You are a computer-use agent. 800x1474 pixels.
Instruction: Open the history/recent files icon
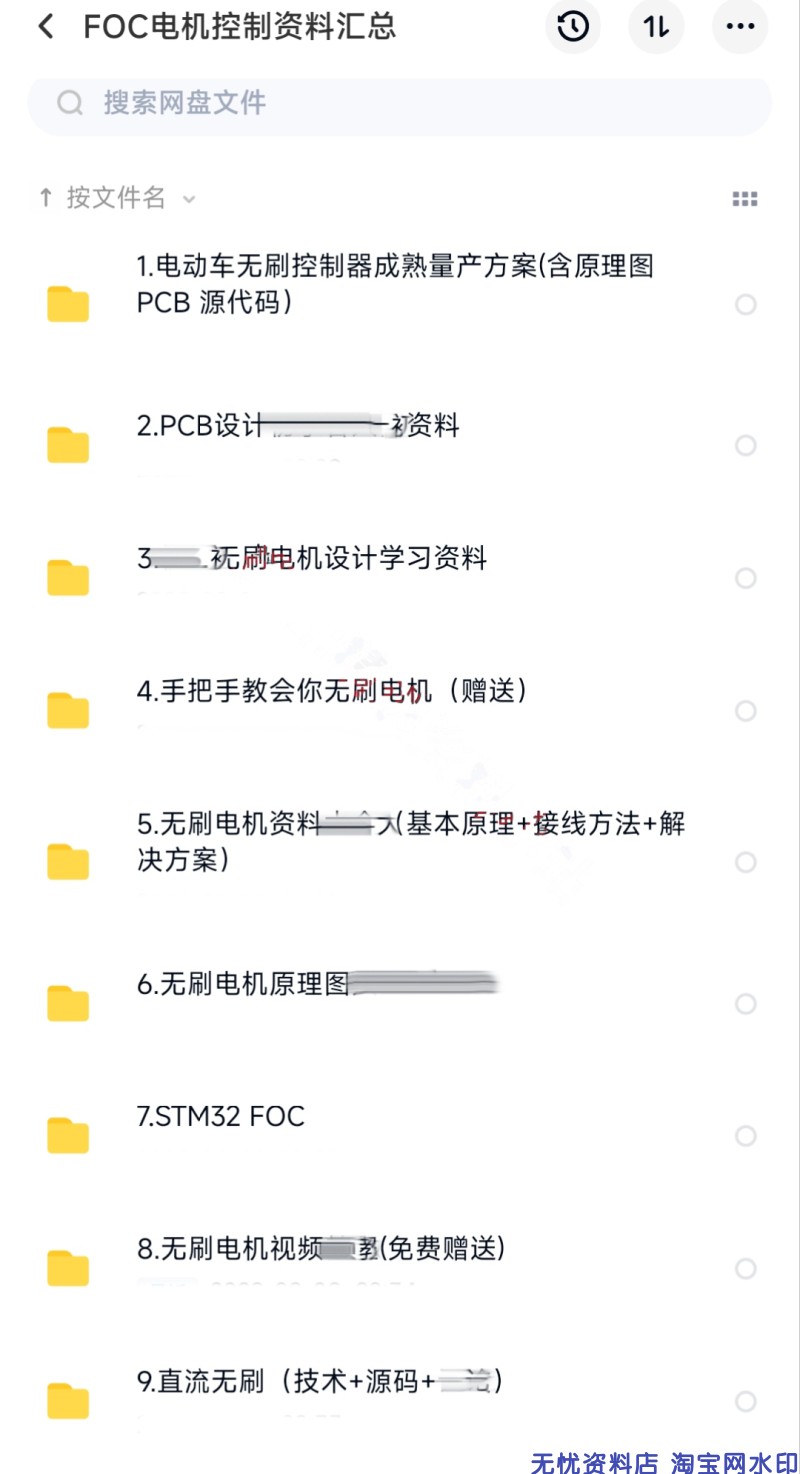point(572,27)
